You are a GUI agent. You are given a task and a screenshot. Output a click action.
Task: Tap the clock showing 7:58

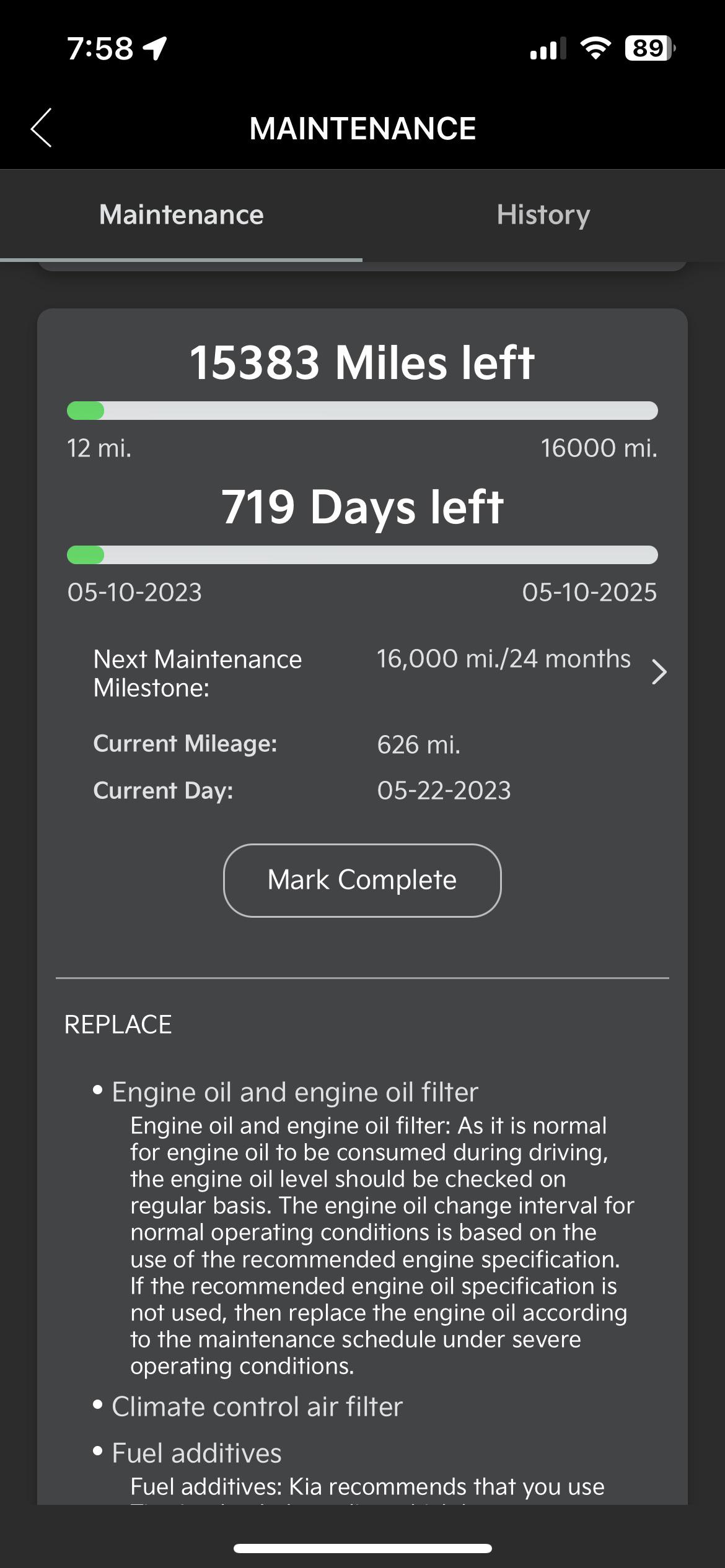pos(102,48)
